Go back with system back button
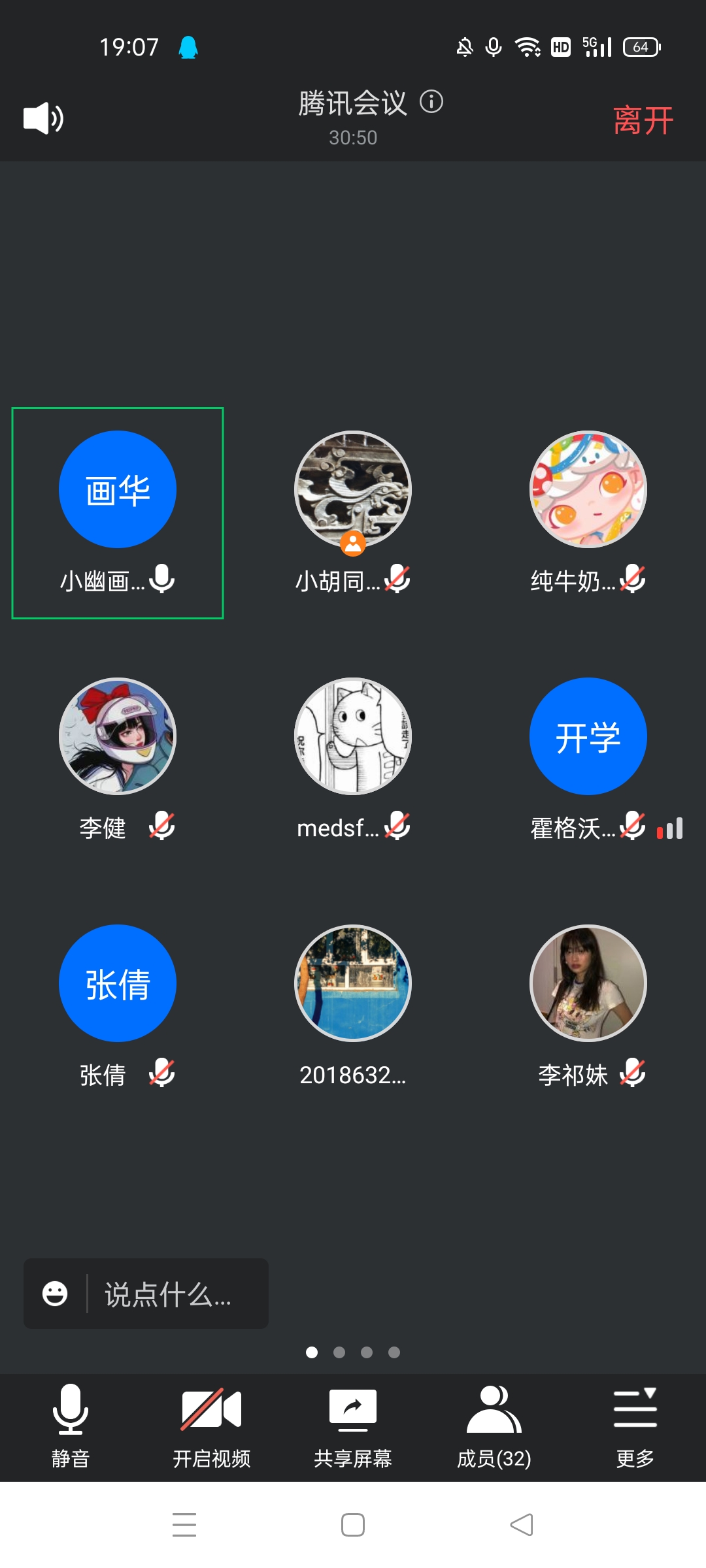The width and height of the screenshot is (706, 1568). pos(522,1525)
